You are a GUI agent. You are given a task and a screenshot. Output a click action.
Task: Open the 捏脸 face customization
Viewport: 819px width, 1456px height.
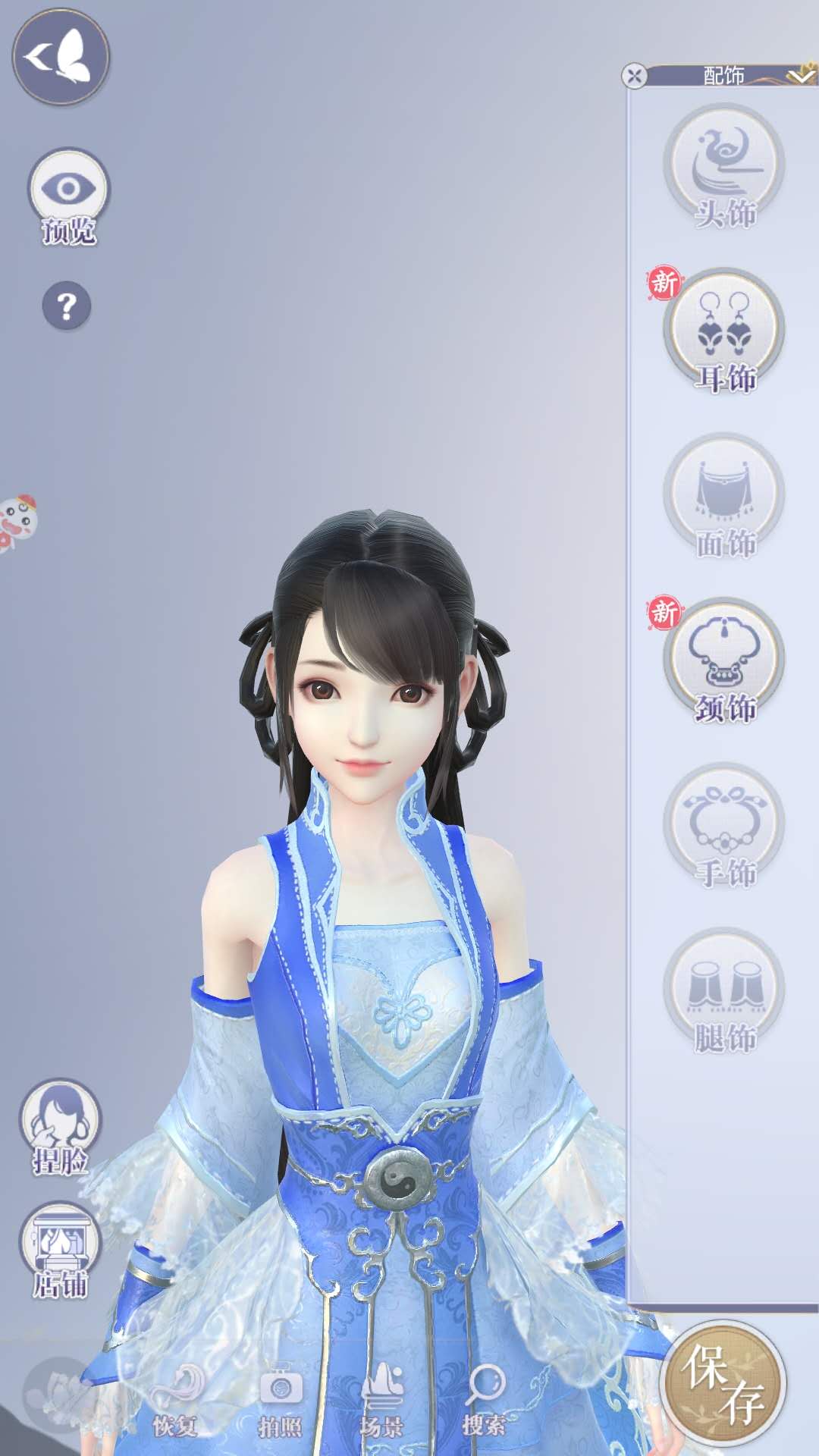tap(60, 1128)
